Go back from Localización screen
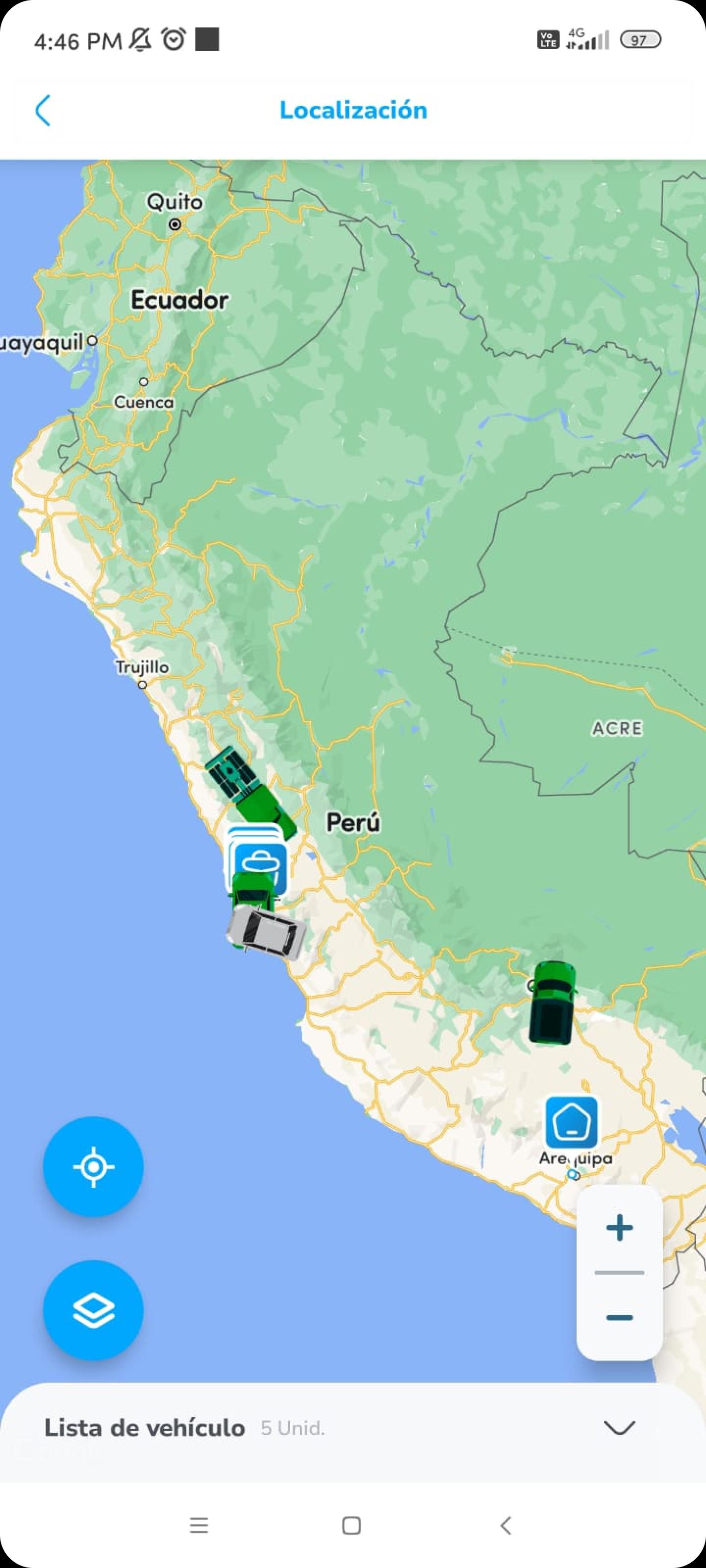This screenshot has width=706, height=1568. pyautogui.click(x=43, y=111)
